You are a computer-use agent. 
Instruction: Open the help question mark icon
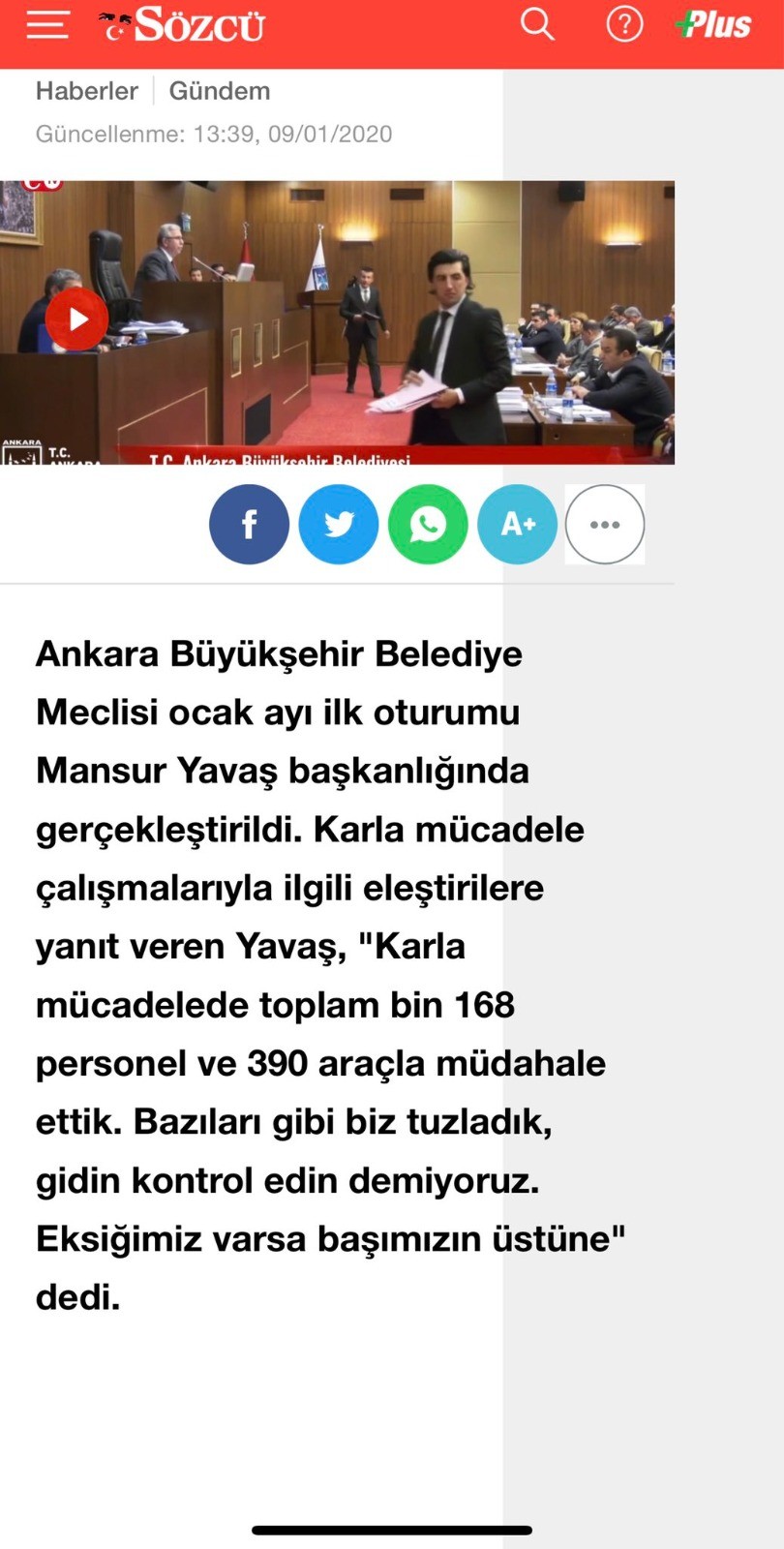click(624, 23)
